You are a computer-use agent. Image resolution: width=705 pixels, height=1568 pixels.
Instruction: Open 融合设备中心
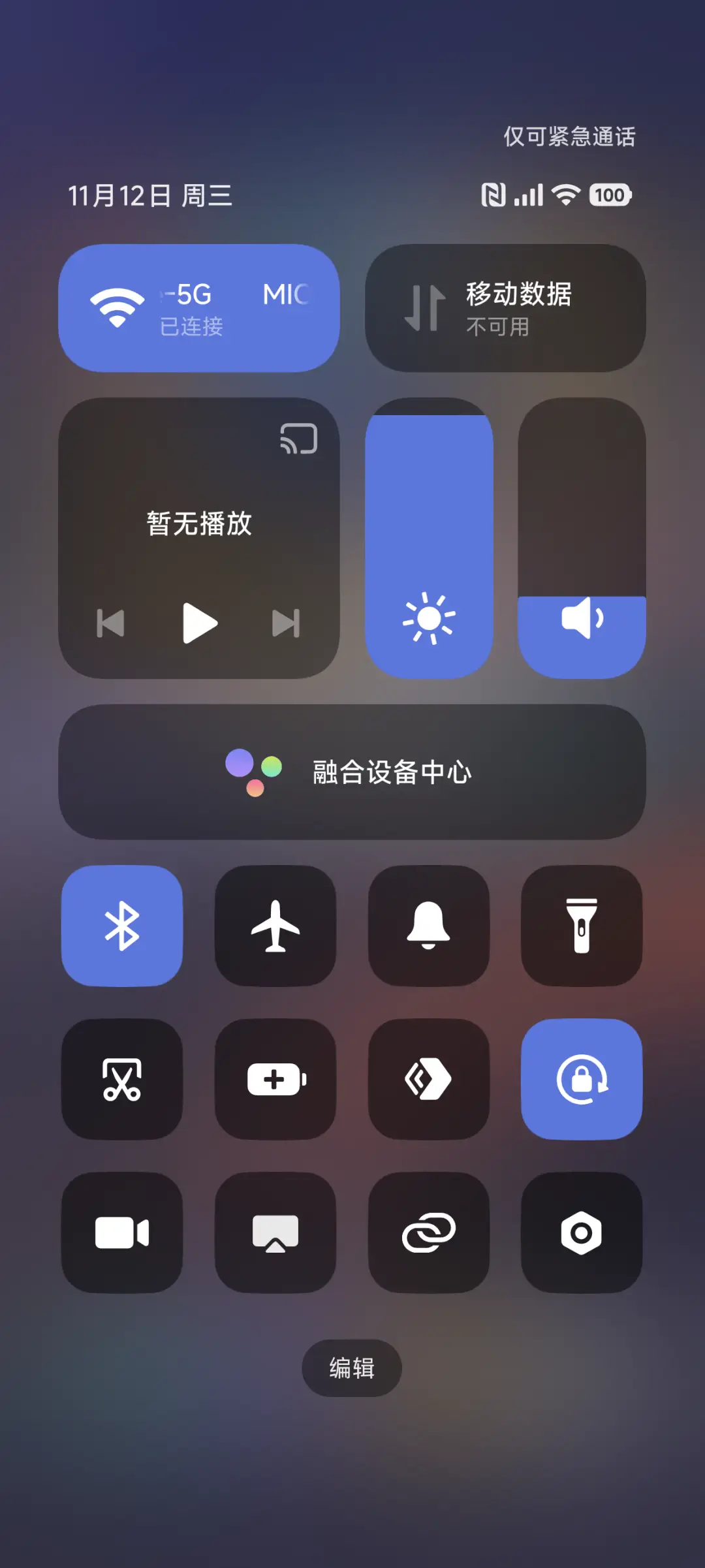(x=352, y=774)
